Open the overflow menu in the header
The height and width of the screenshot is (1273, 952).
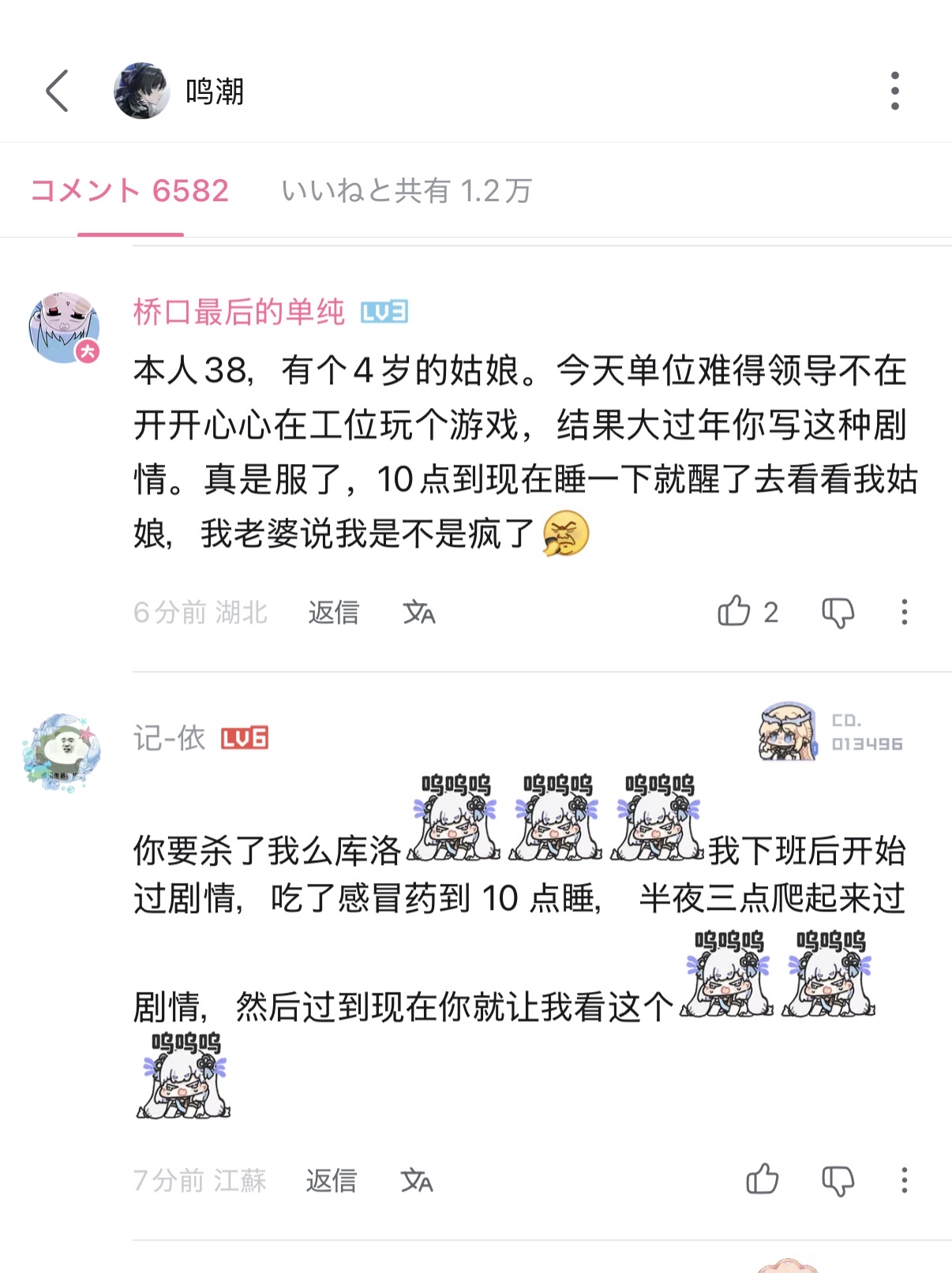[894, 91]
